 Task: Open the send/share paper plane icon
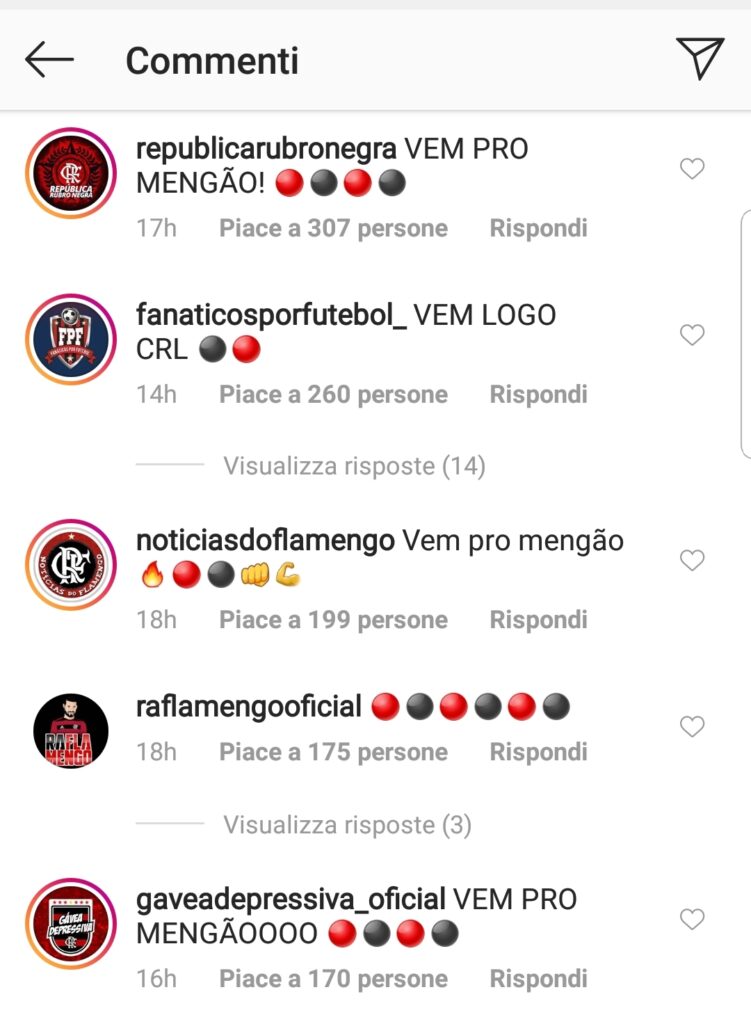[699, 59]
